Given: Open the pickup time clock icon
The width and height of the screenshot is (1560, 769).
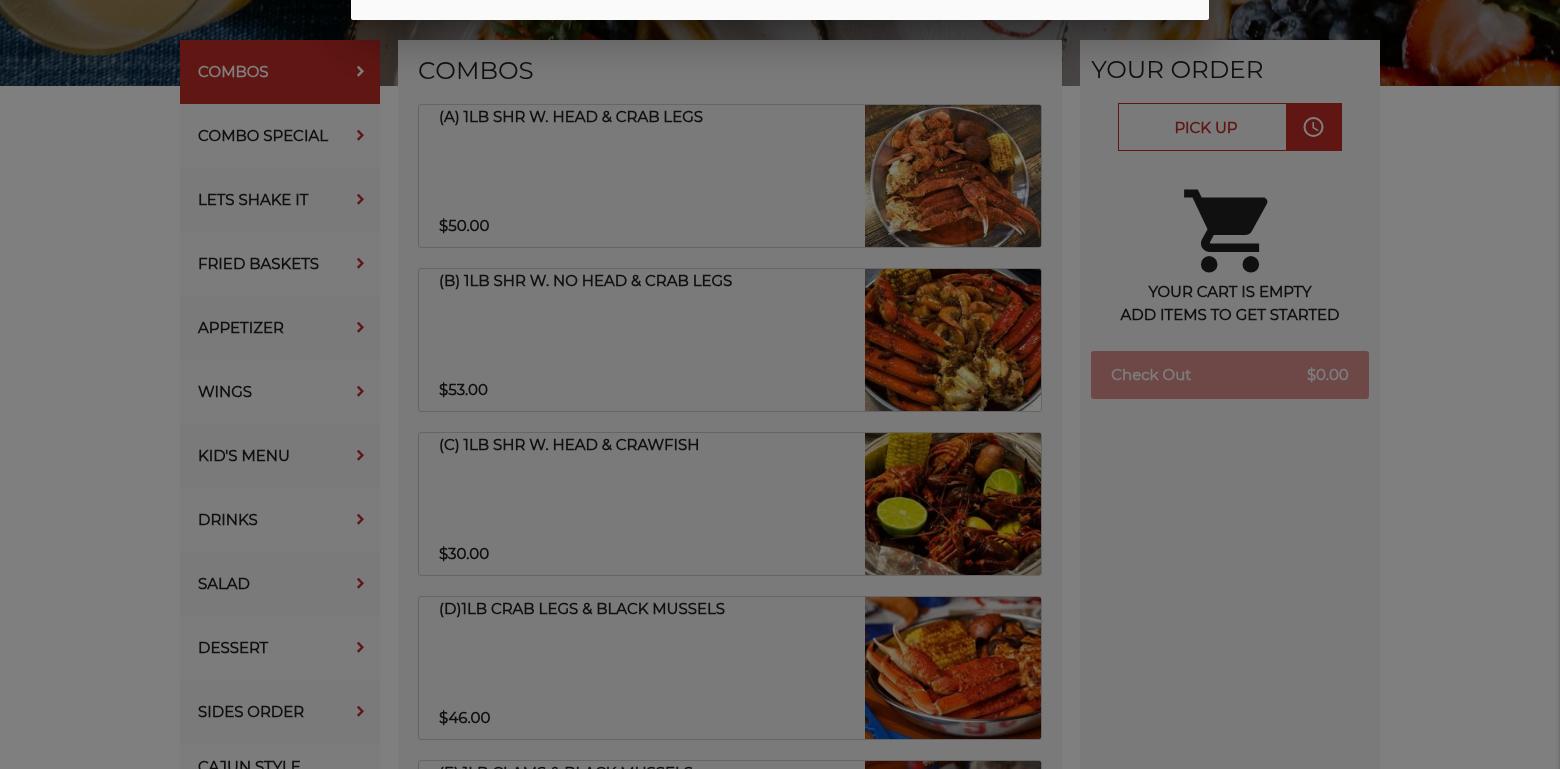Looking at the screenshot, I should coord(1313,127).
